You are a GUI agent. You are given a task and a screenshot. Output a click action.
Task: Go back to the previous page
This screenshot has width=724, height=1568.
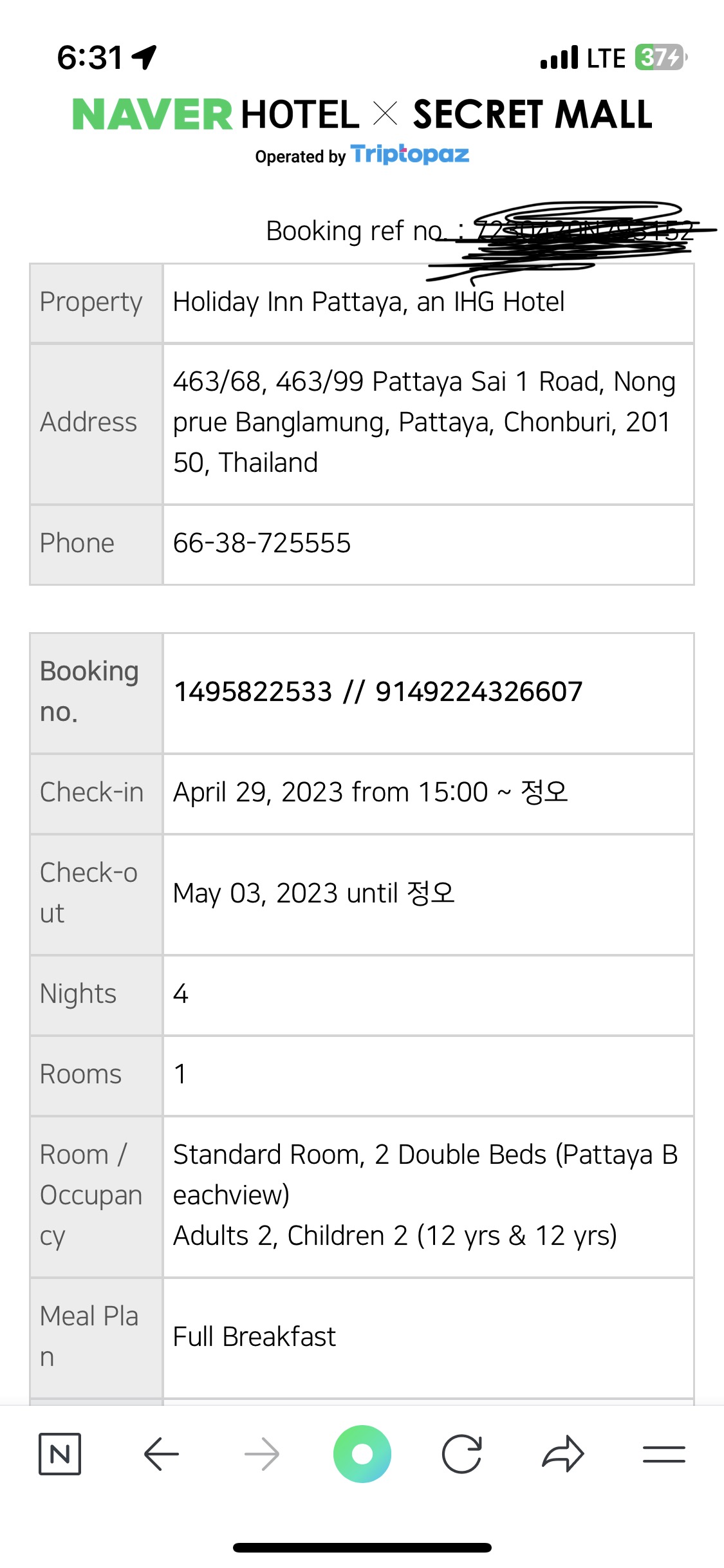(161, 1453)
